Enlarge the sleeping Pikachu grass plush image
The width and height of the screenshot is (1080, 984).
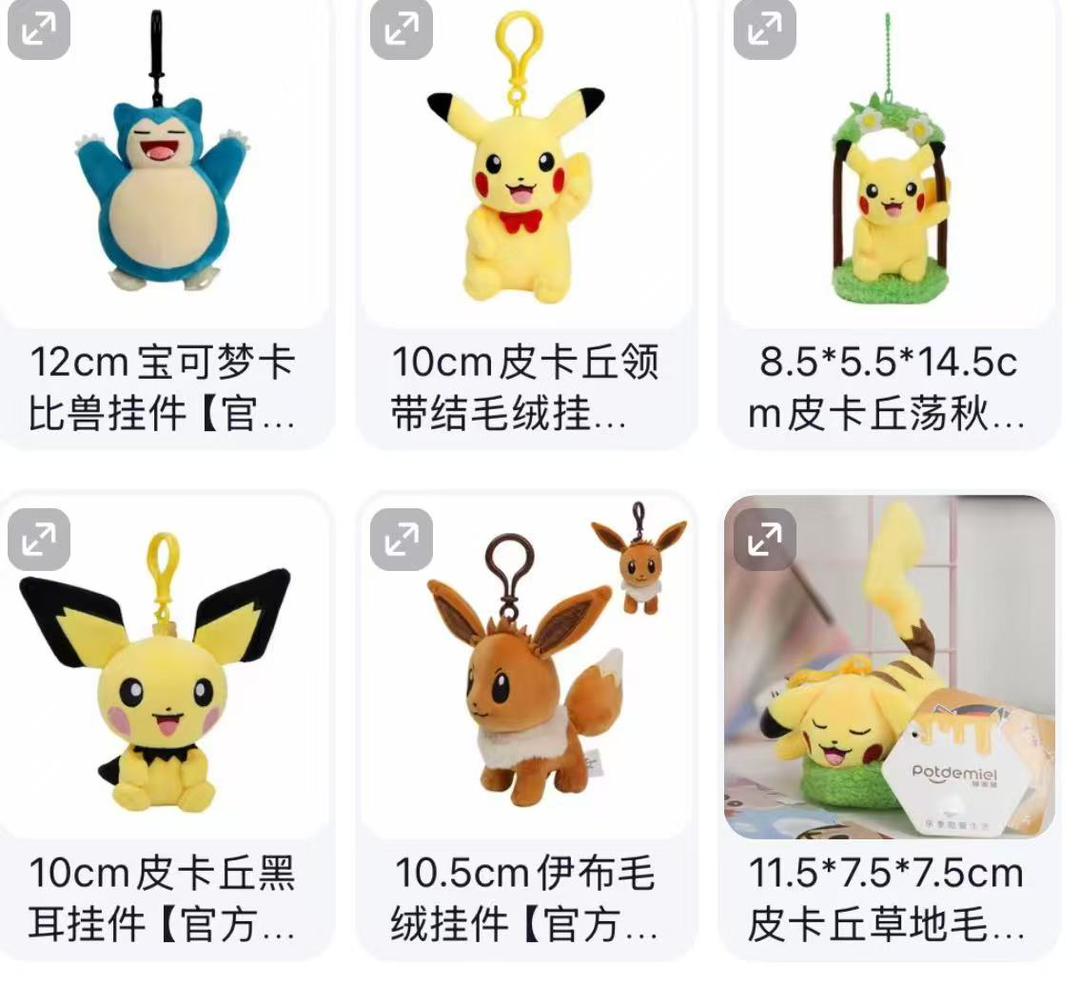point(765,539)
